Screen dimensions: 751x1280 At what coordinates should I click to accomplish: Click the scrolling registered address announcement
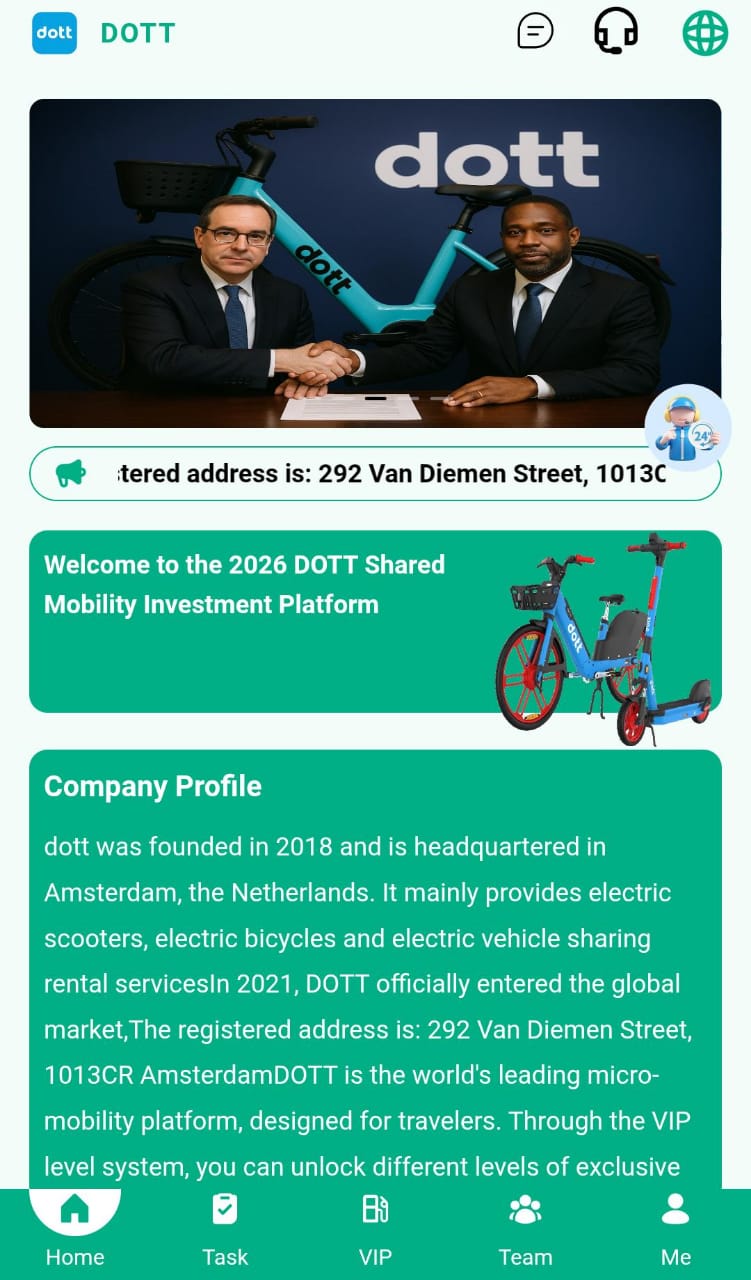(375, 473)
